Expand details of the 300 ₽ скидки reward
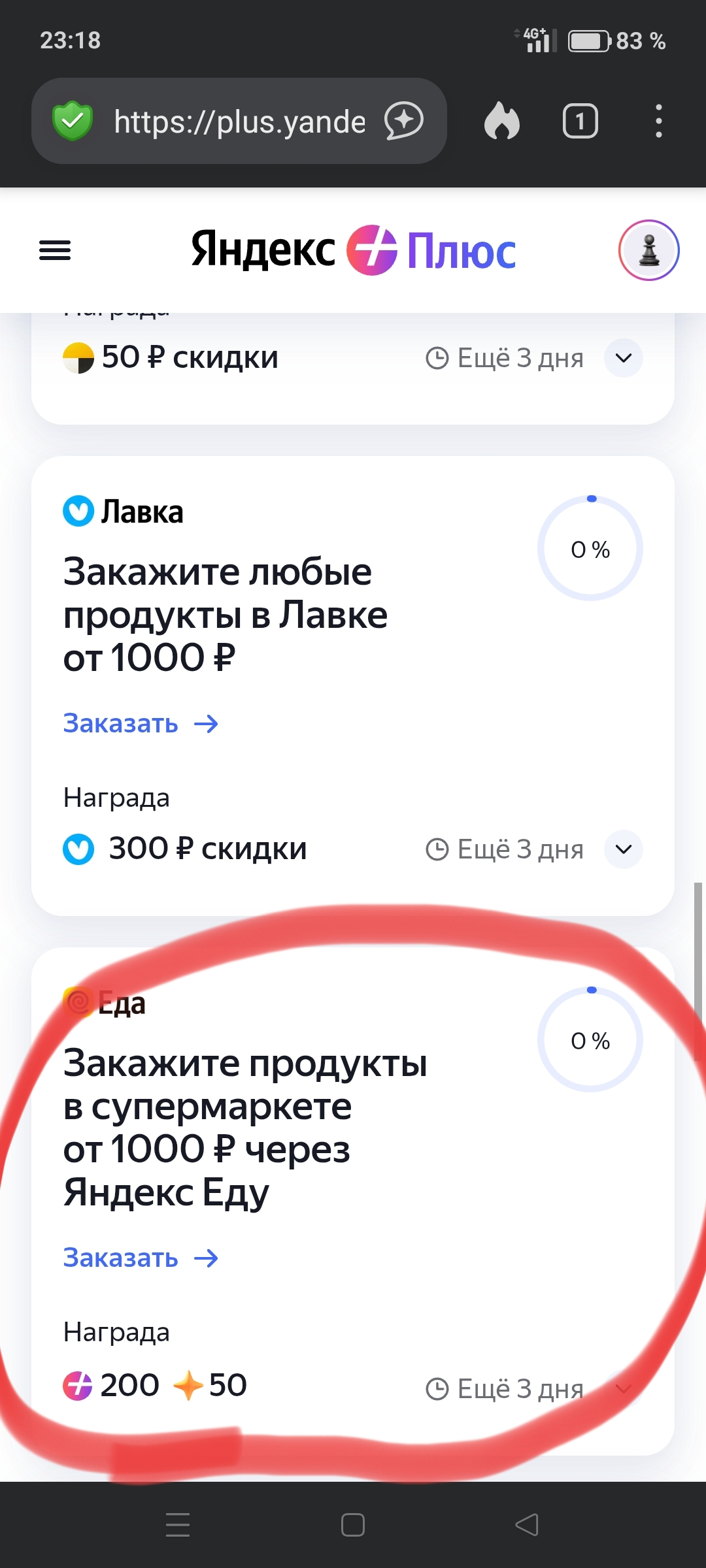 (x=624, y=849)
